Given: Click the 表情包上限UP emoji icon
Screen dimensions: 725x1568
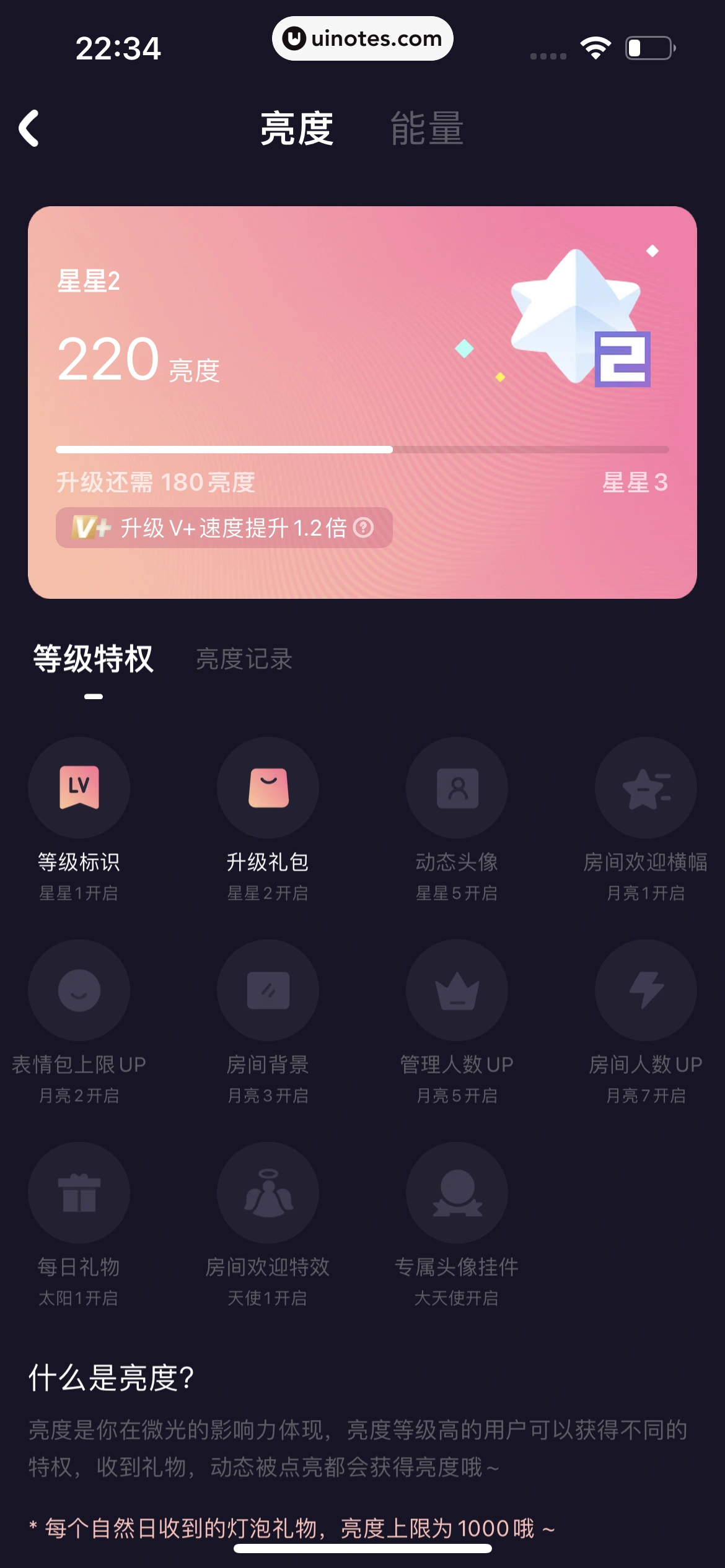Looking at the screenshot, I should [79, 991].
